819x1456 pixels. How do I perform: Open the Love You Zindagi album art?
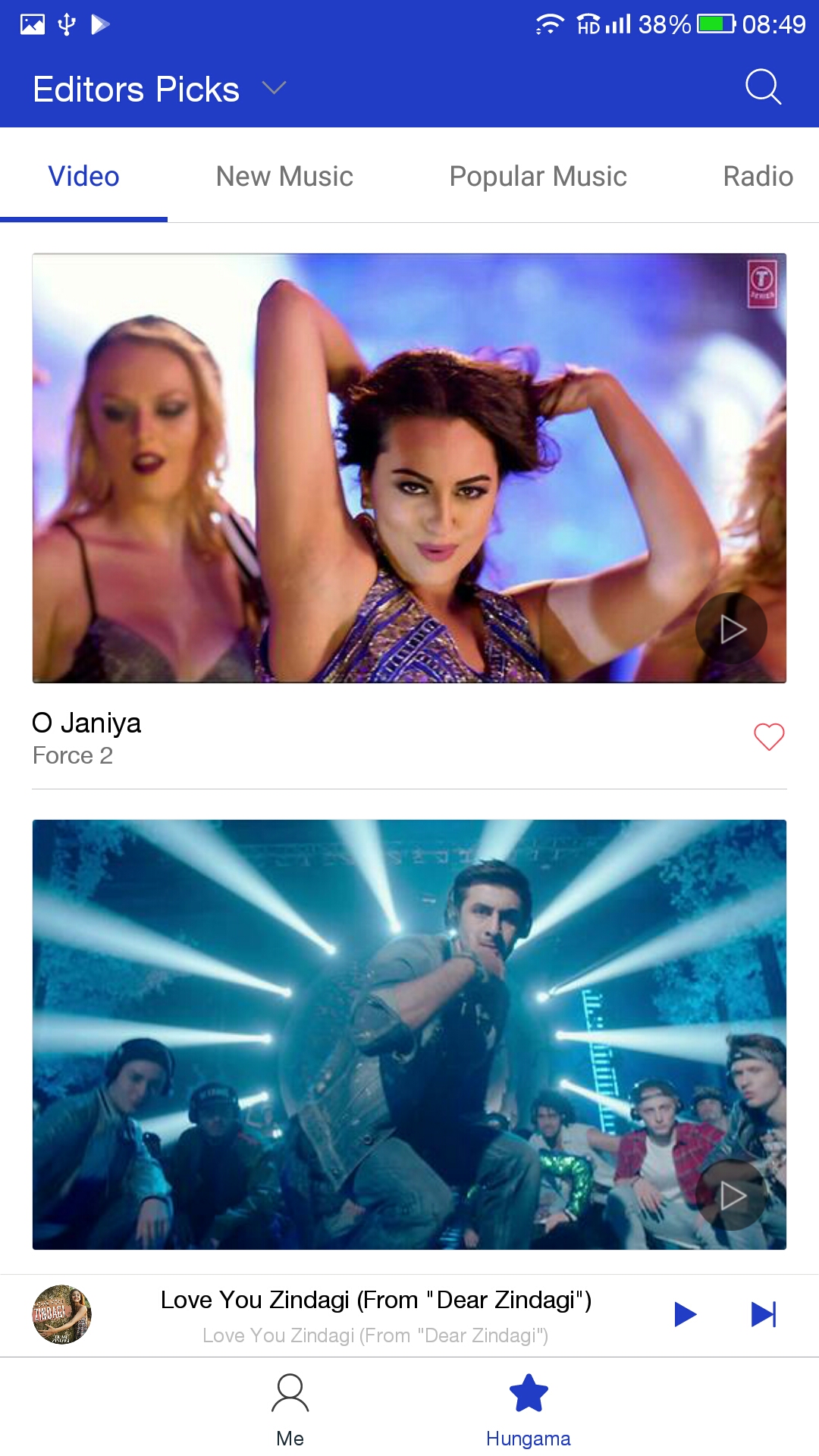tap(61, 1314)
